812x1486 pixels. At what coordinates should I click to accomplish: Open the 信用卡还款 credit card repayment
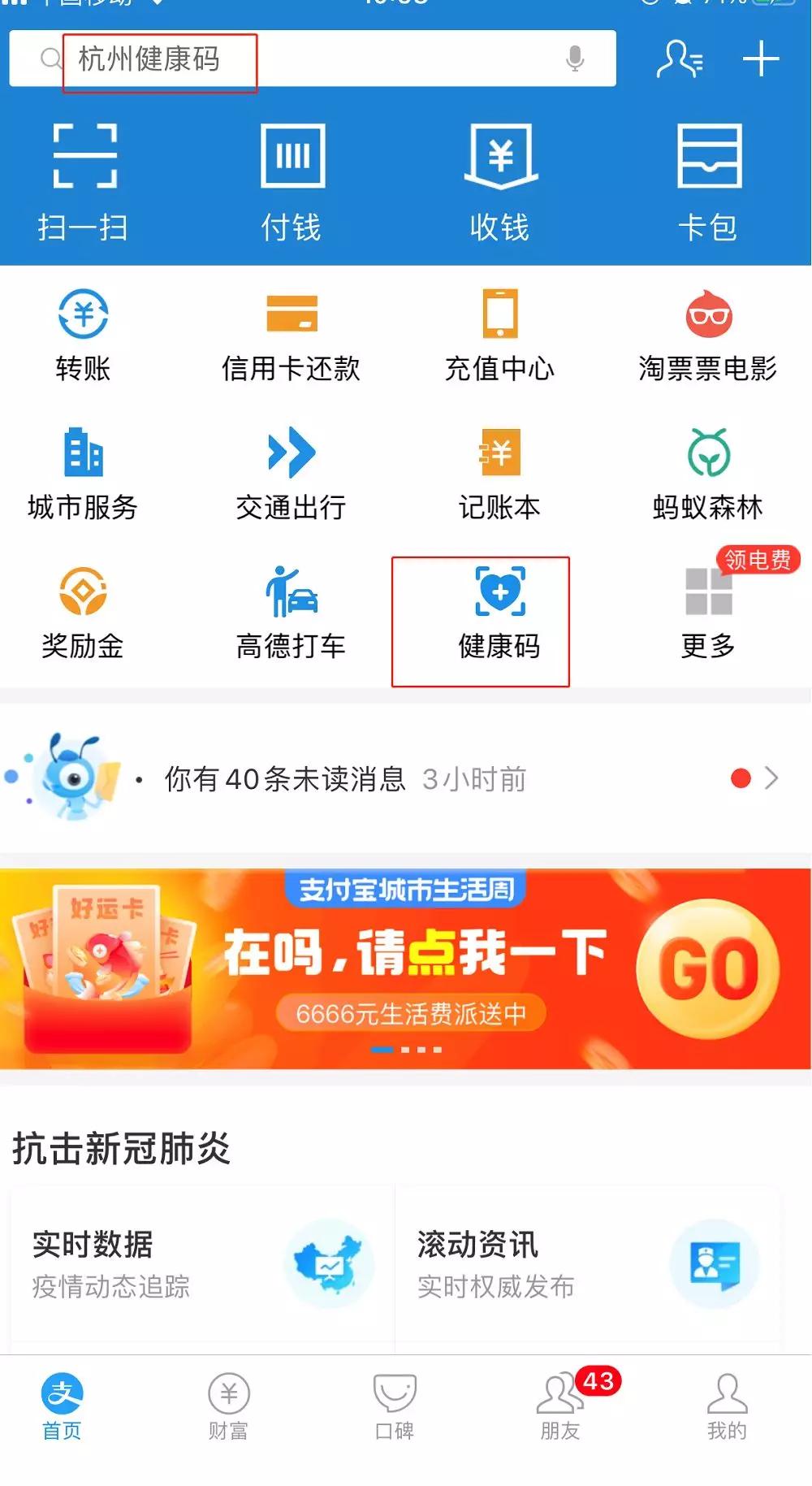[x=291, y=333]
